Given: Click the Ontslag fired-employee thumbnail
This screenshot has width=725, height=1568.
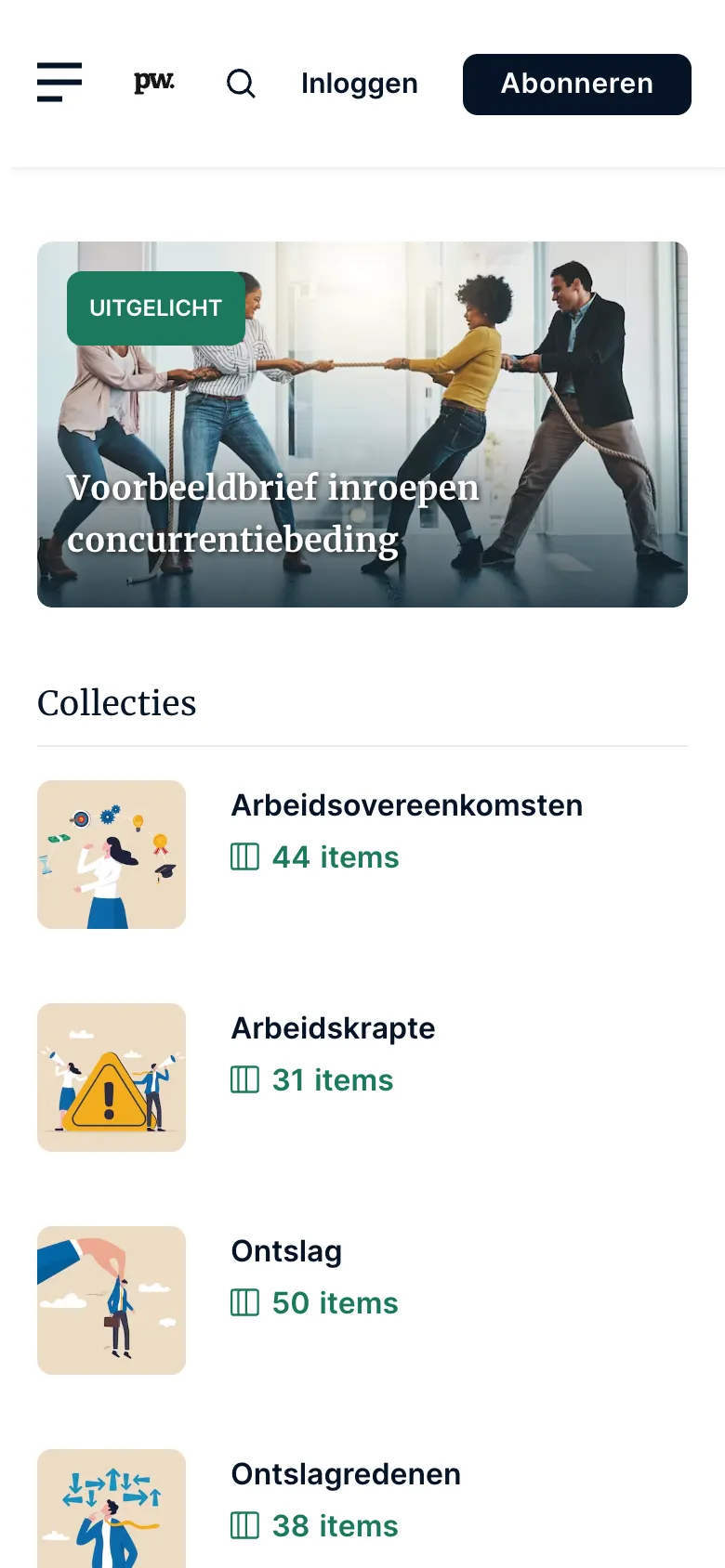Looking at the screenshot, I should click(111, 1300).
